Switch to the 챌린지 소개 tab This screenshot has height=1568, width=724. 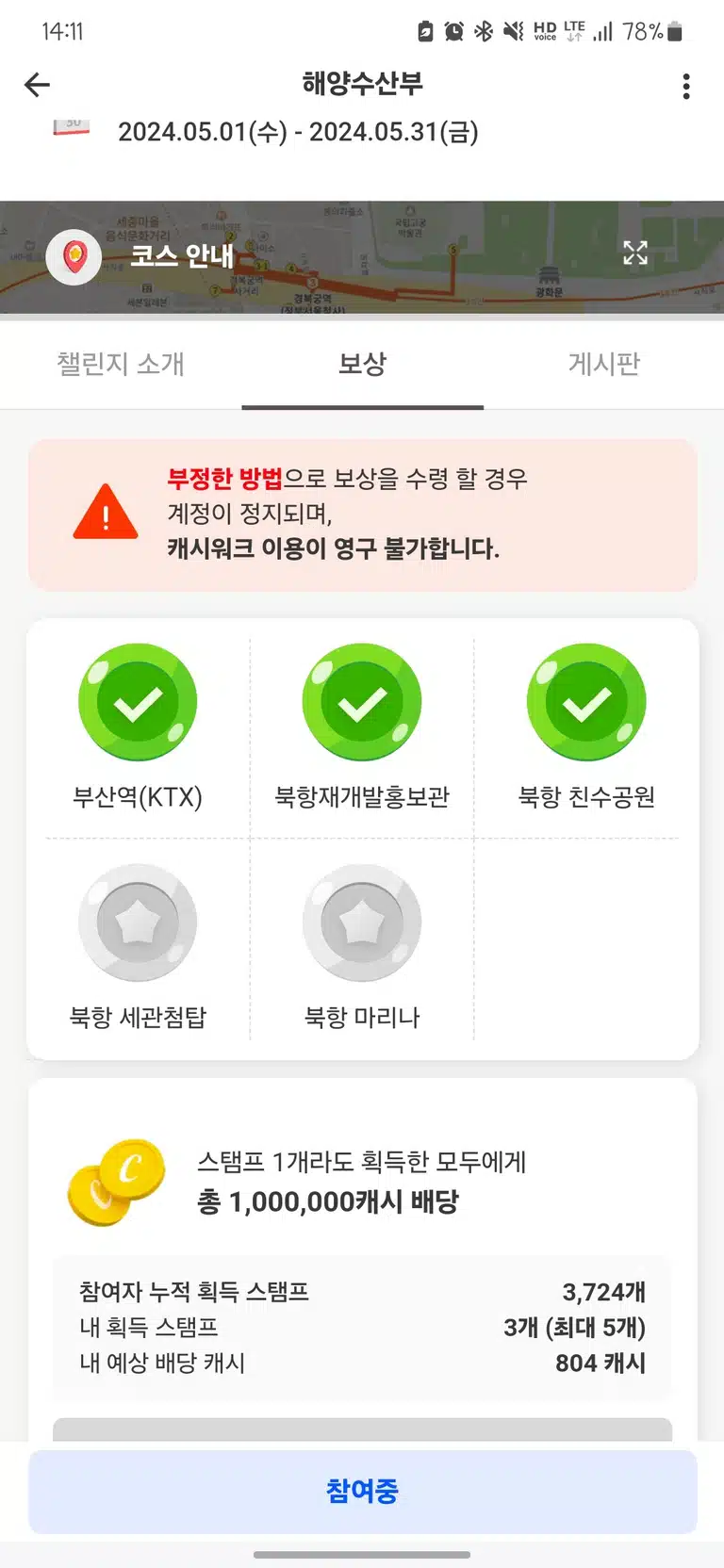click(121, 364)
